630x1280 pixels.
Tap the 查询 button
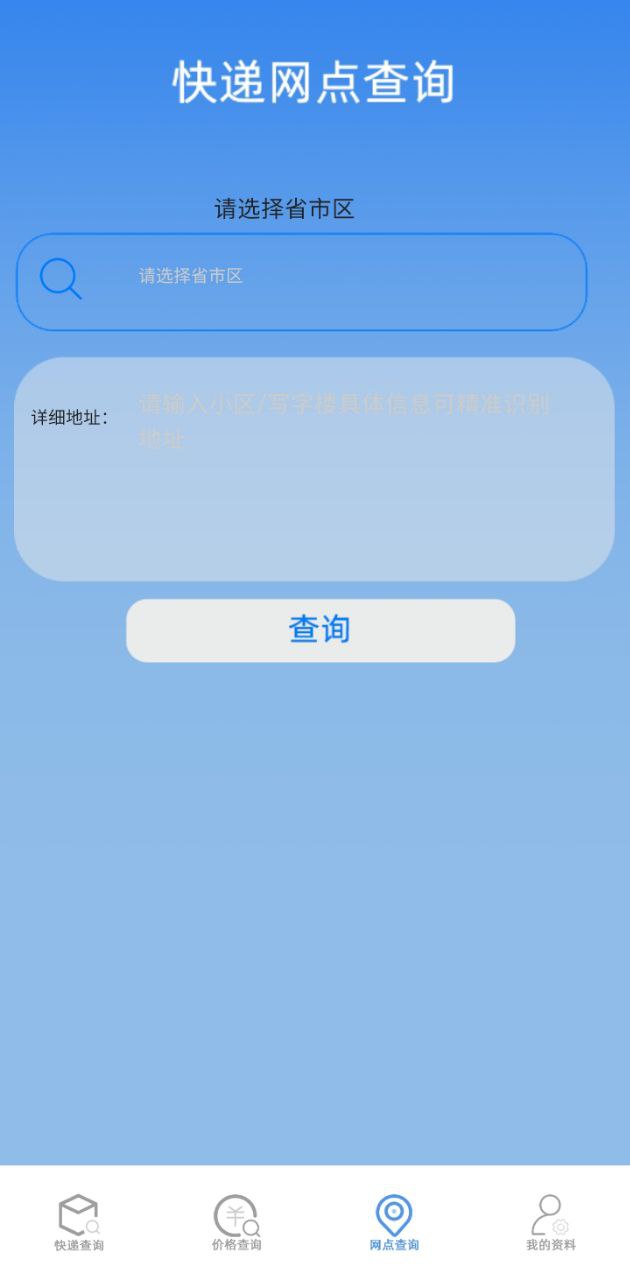[x=320, y=630]
